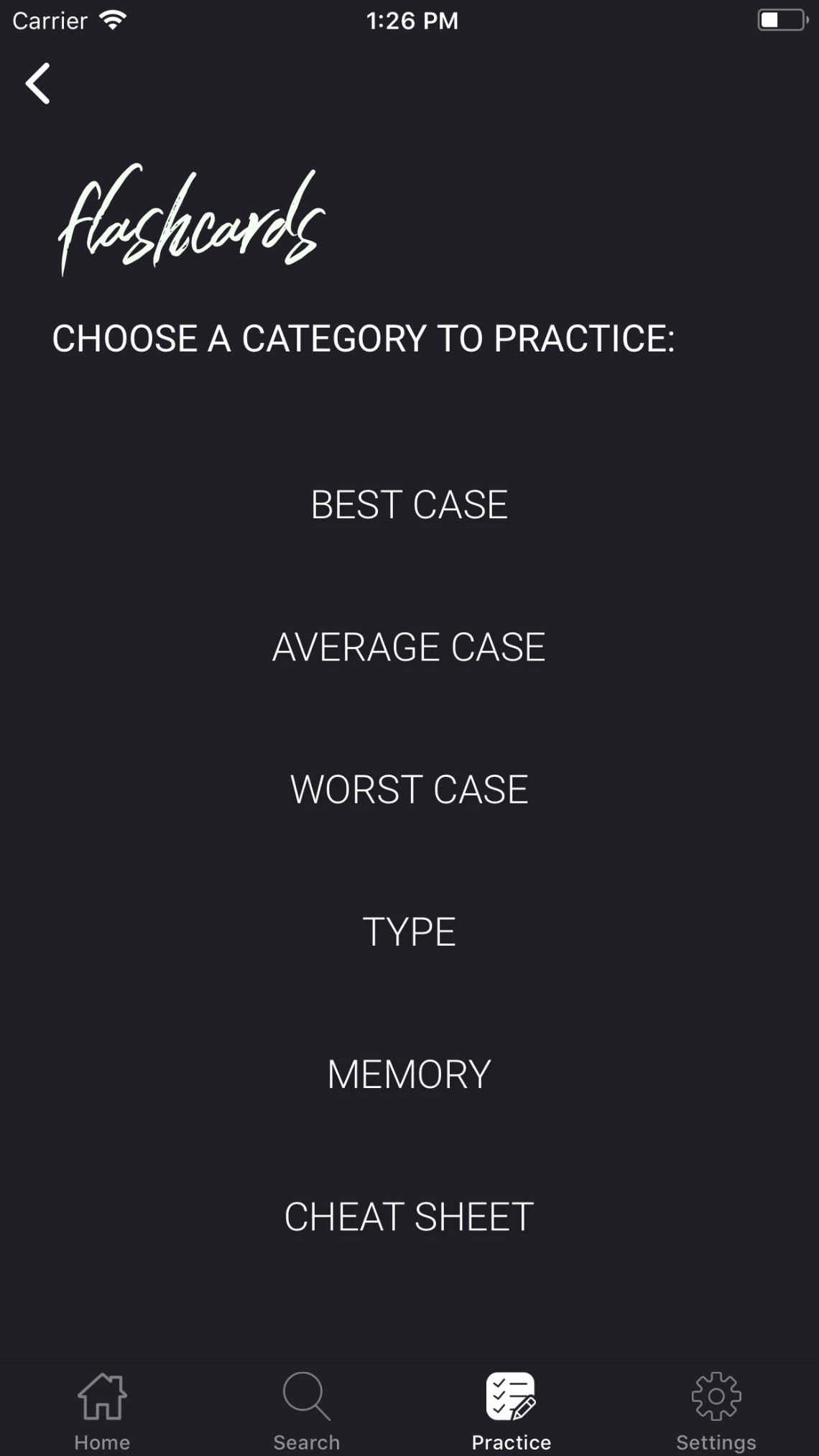Choose Average Case flashcards
819x1456 pixels.
point(409,647)
